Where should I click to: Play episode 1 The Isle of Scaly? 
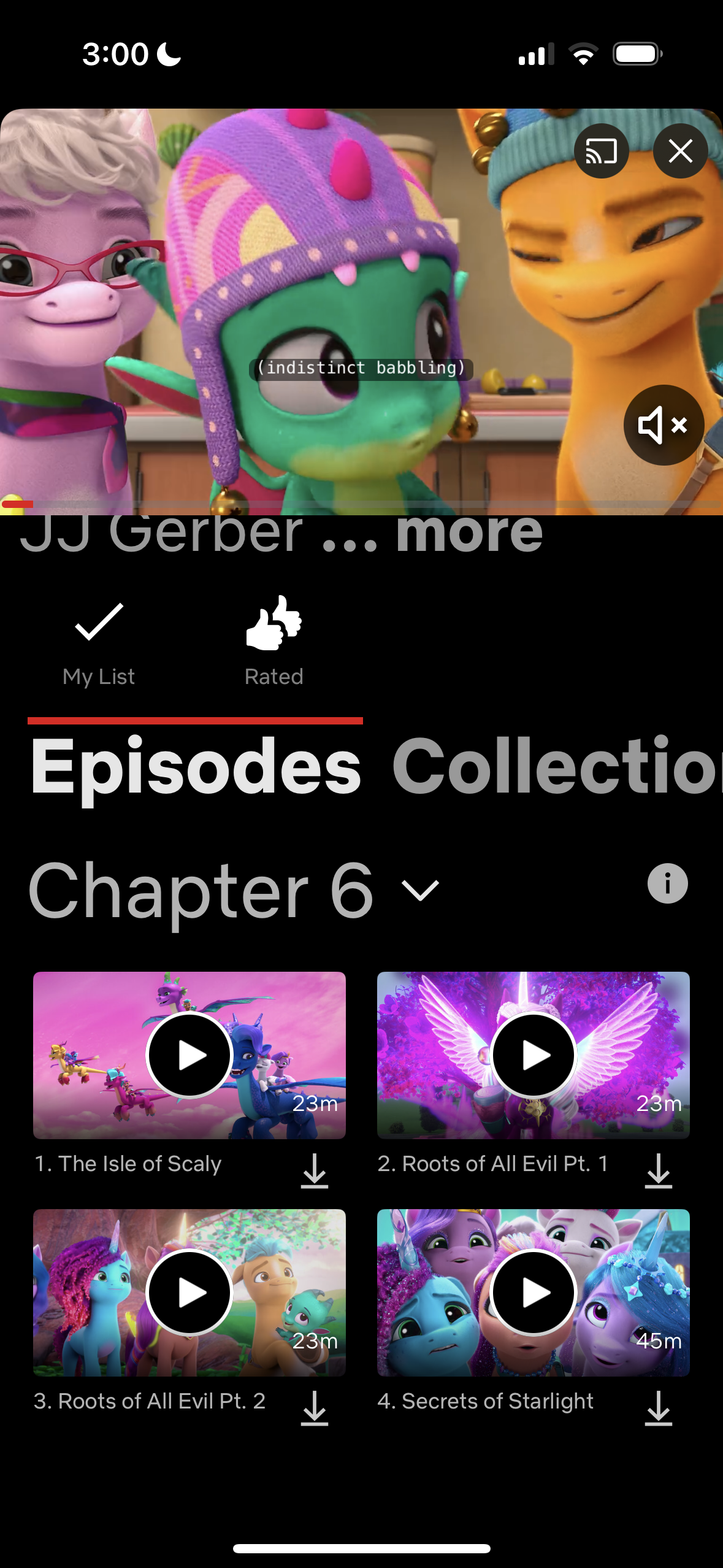189,1055
